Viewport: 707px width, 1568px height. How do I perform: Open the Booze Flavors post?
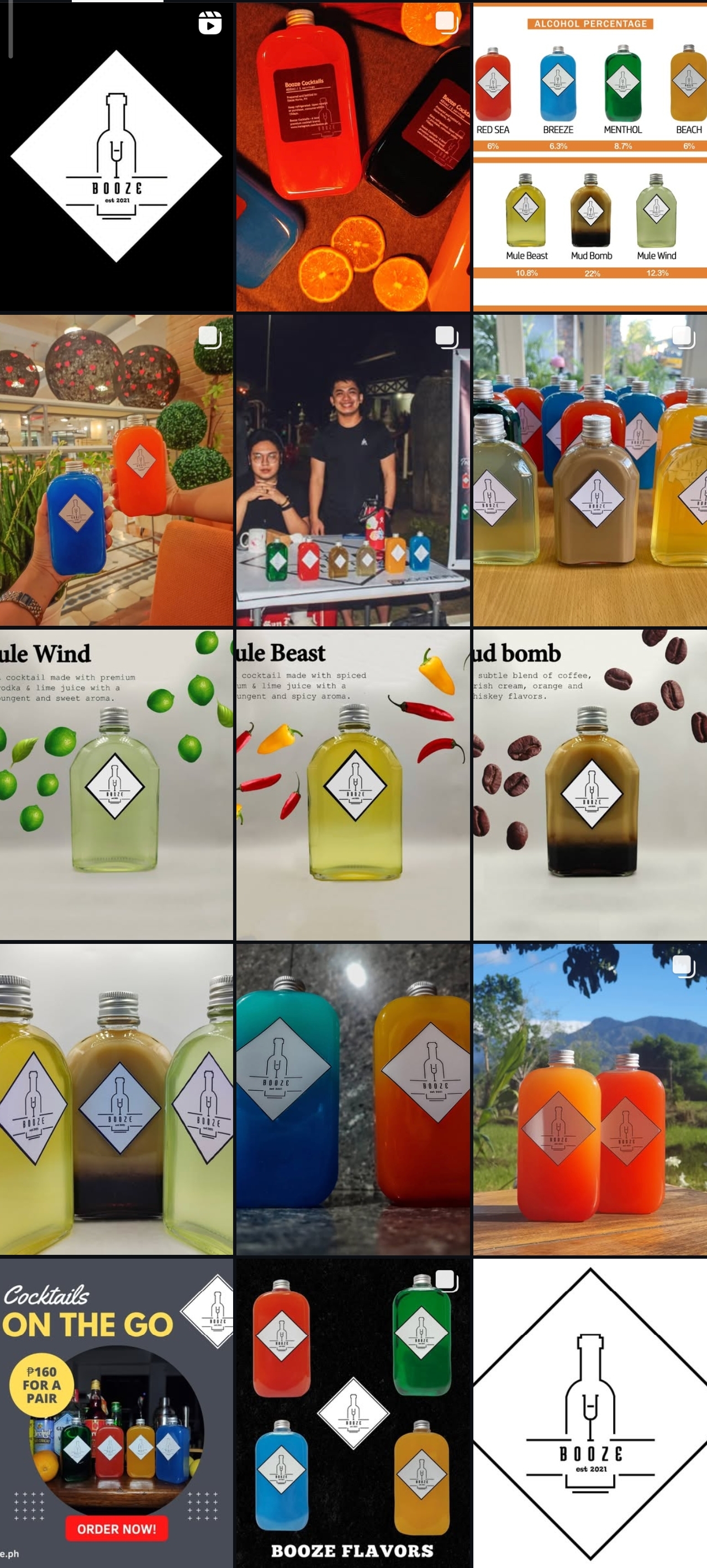coord(352,1412)
